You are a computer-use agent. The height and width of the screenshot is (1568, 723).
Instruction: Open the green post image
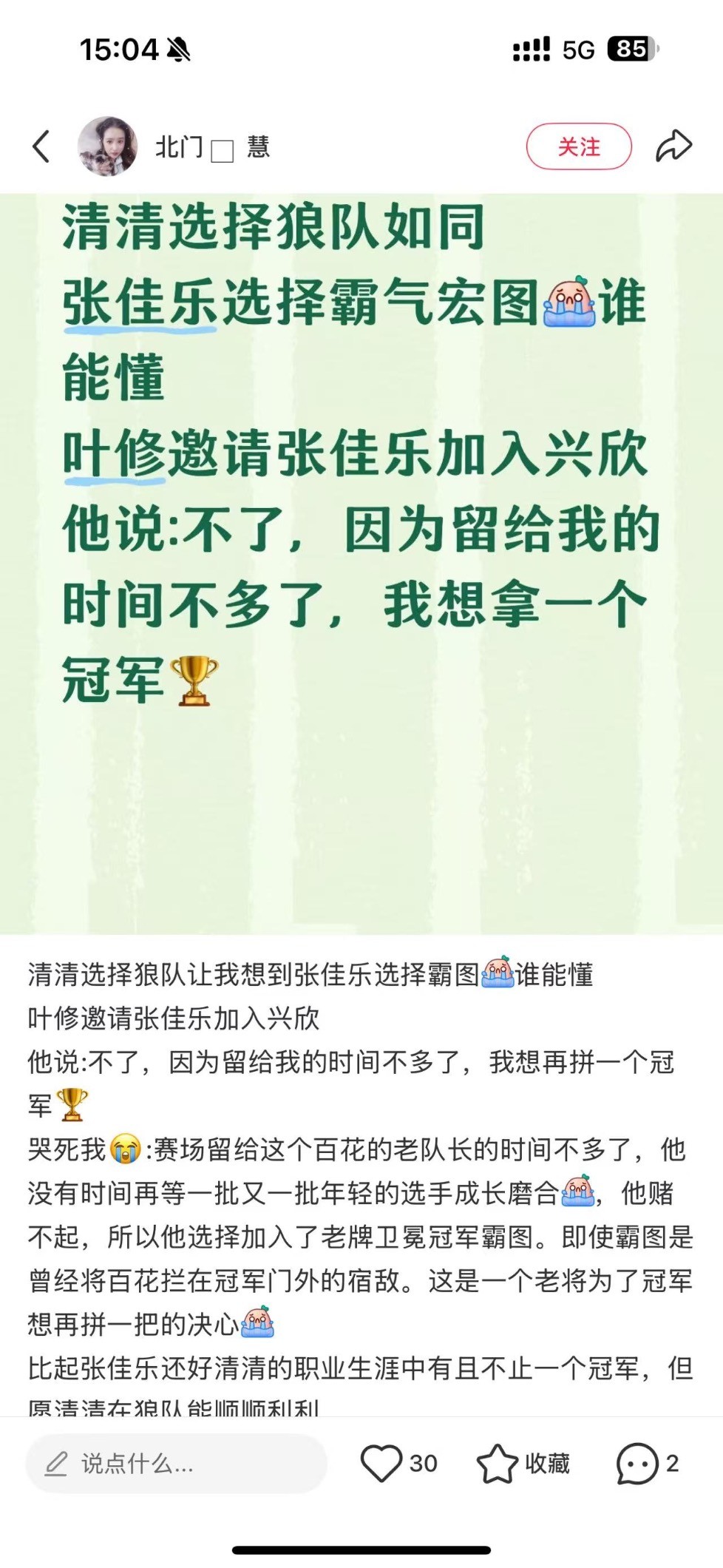coord(361,562)
